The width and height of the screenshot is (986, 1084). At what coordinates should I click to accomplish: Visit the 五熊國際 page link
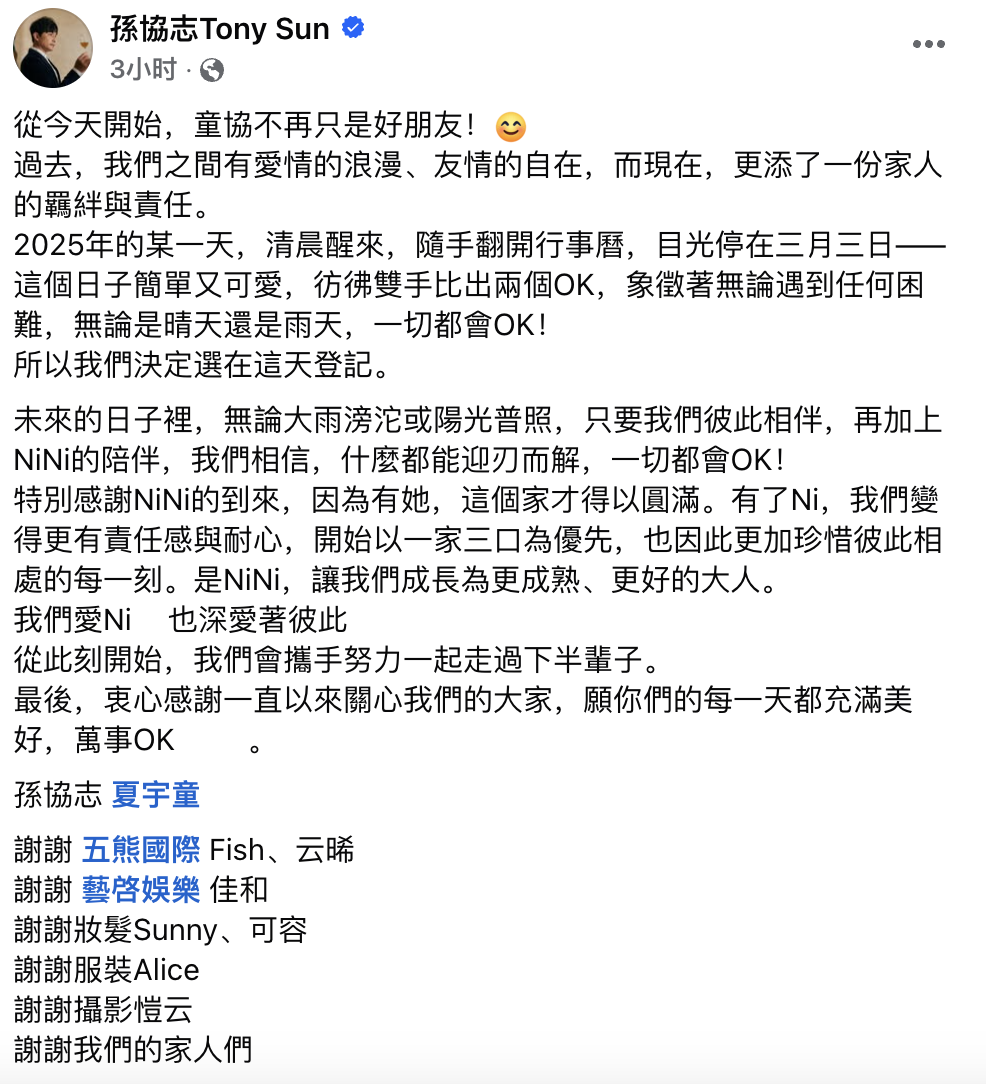point(141,850)
